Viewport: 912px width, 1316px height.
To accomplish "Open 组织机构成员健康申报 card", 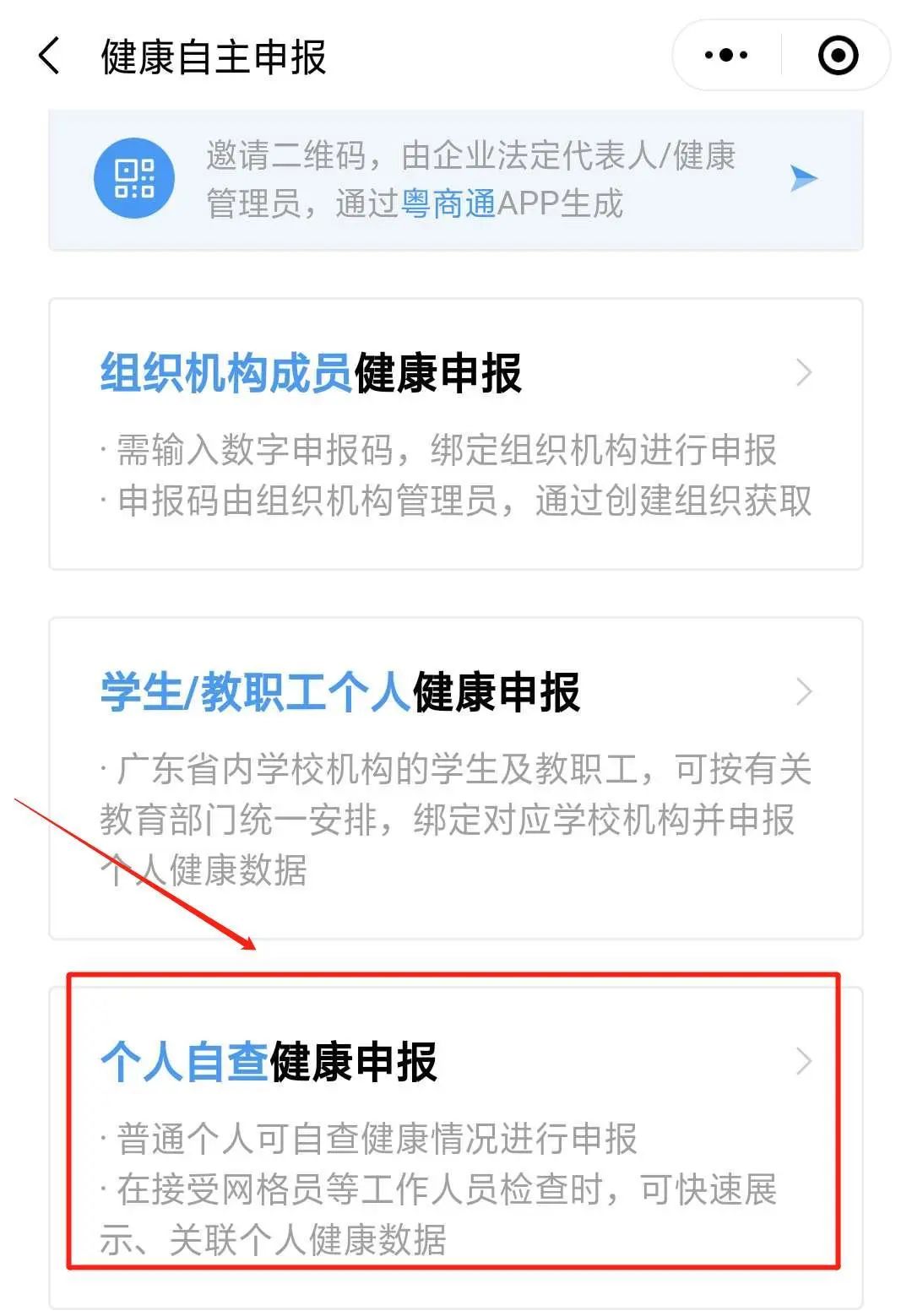I will 456,434.
